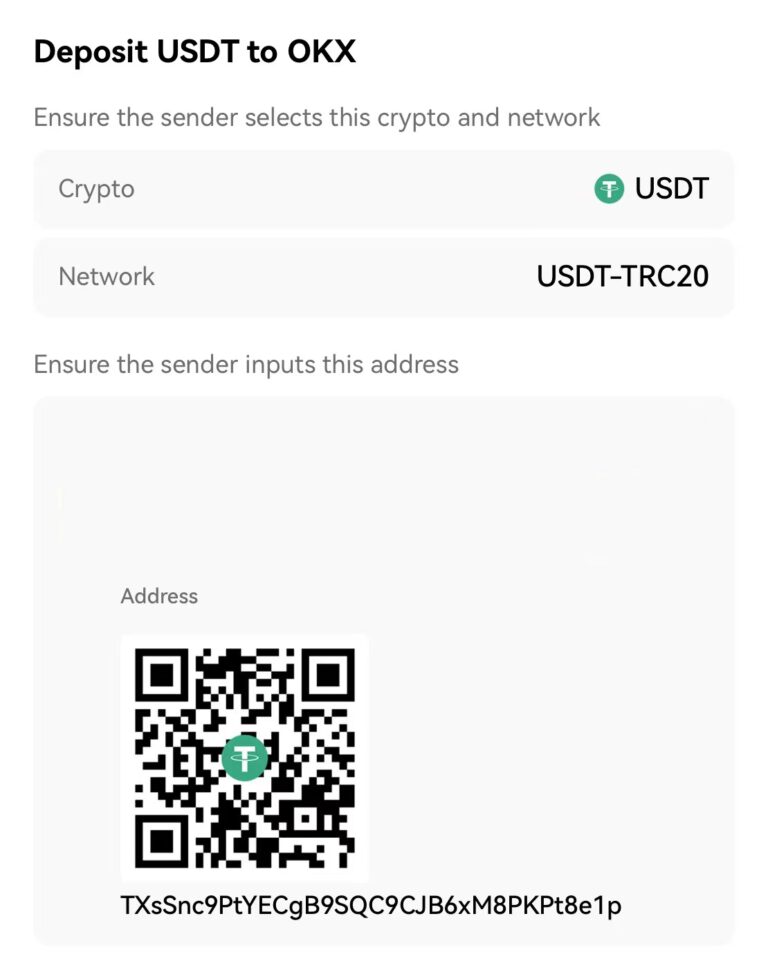Click the sender network instruction text
This screenshot has width=768, height=979.
coord(317,117)
